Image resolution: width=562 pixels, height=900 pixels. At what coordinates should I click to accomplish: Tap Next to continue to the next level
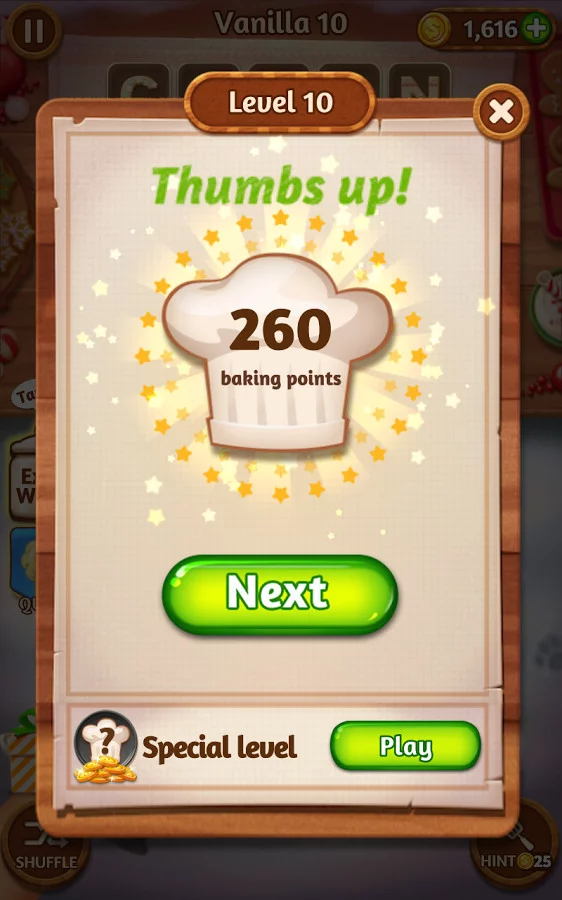click(280, 594)
